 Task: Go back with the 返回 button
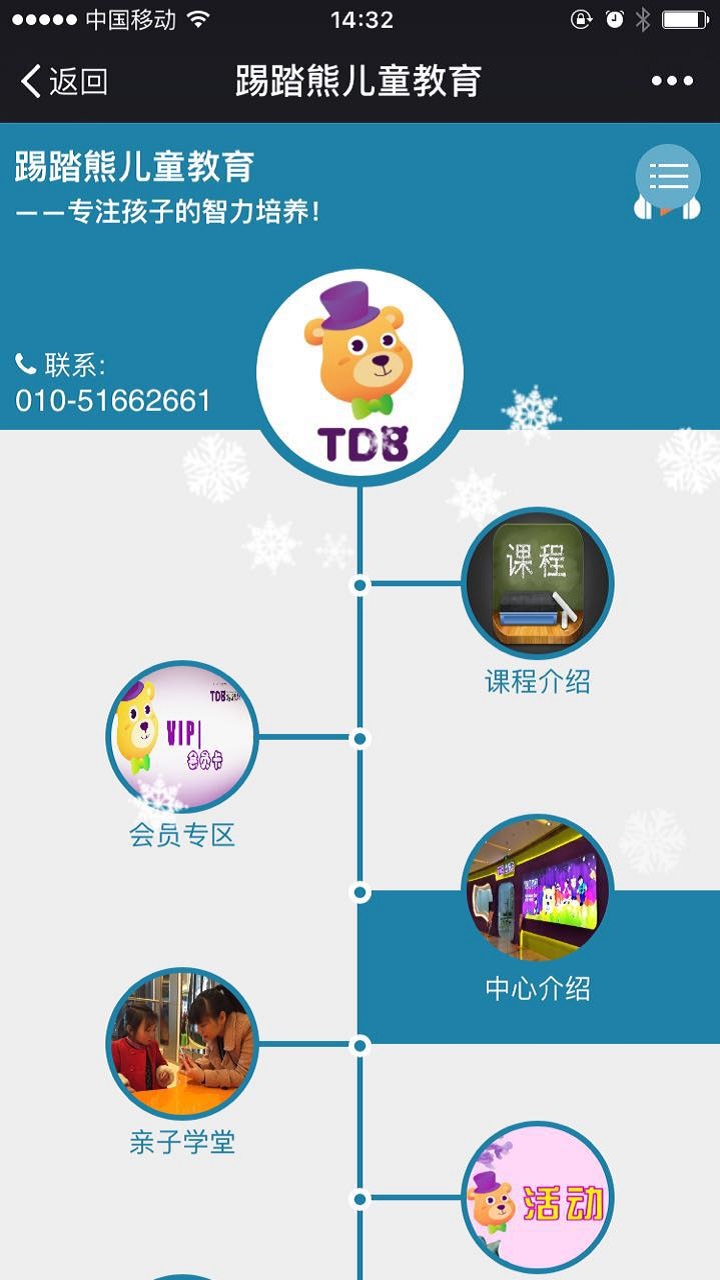(64, 81)
